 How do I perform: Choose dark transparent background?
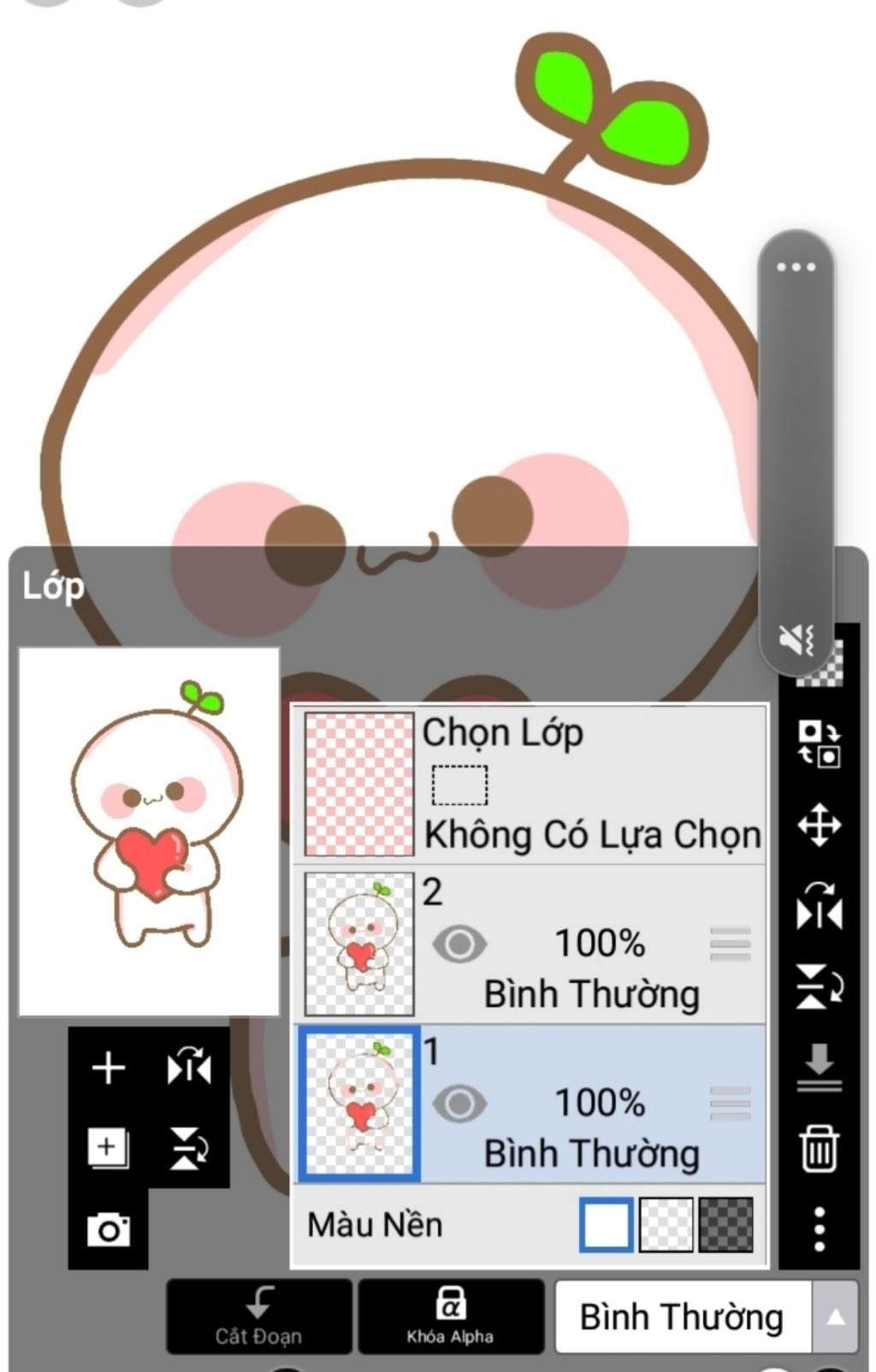pyautogui.click(x=726, y=1225)
